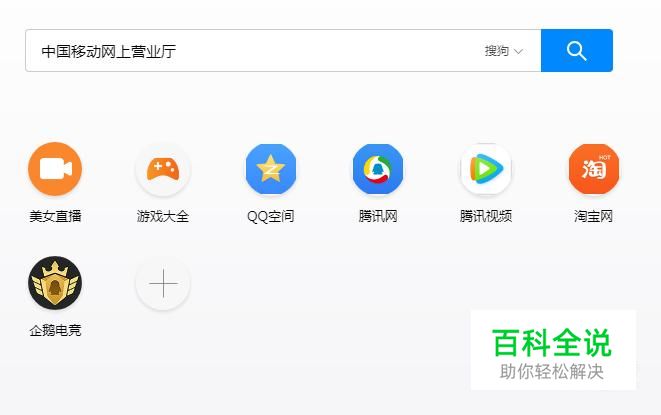
Task: Open the 企鹅电竞 shortcut
Action: click(x=55, y=284)
